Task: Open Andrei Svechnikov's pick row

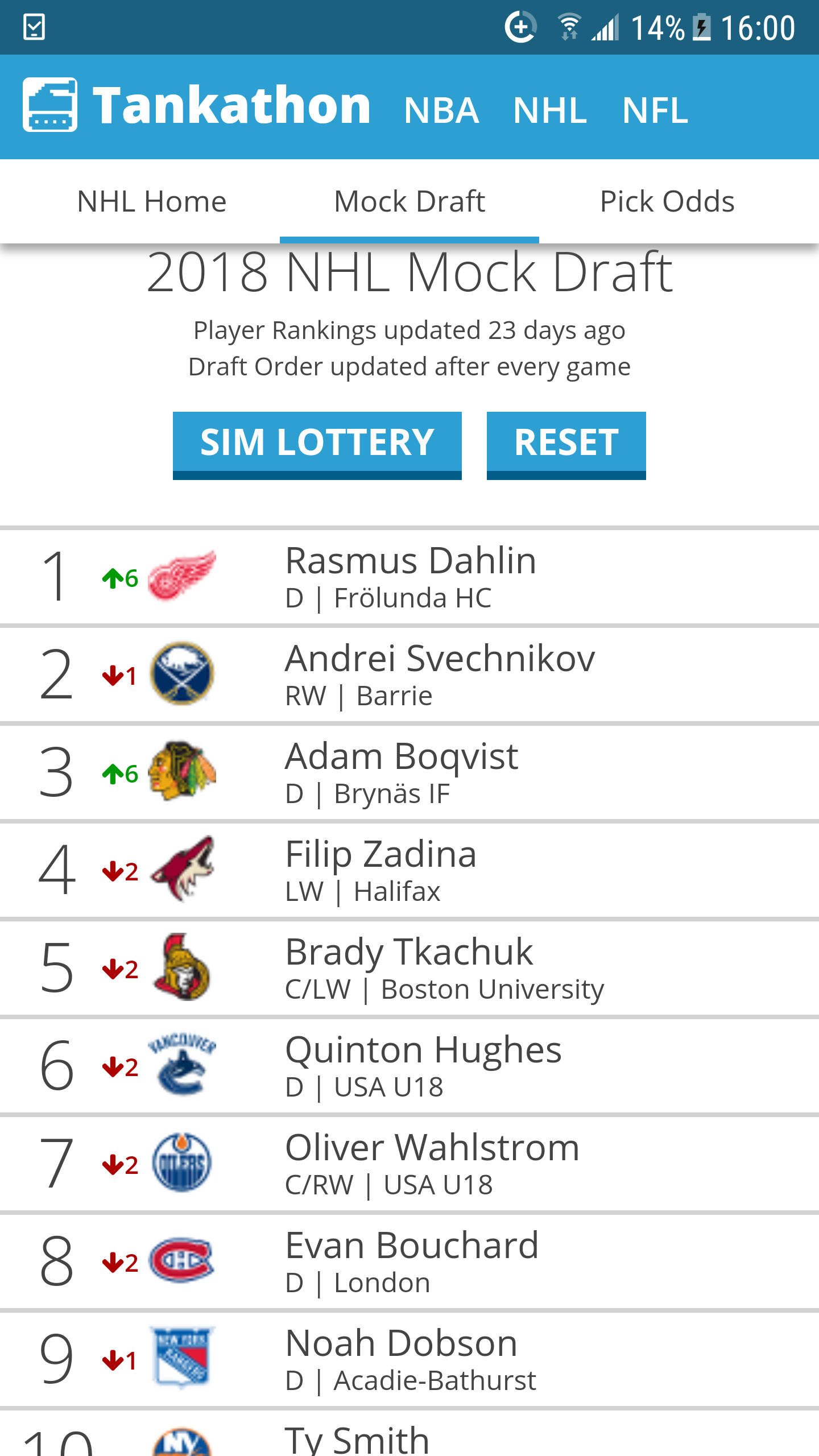Action: pos(409,675)
